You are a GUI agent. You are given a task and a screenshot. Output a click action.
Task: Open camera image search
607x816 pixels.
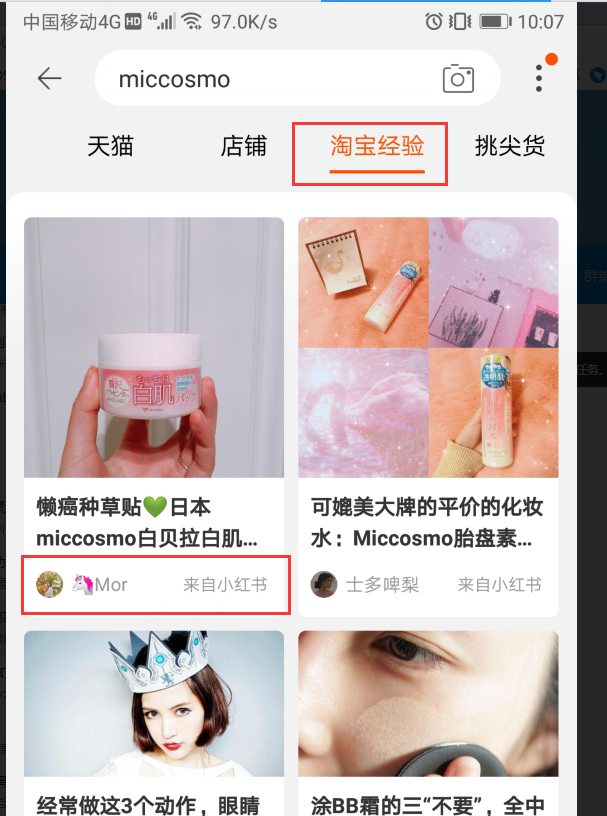(x=458, y=79)
